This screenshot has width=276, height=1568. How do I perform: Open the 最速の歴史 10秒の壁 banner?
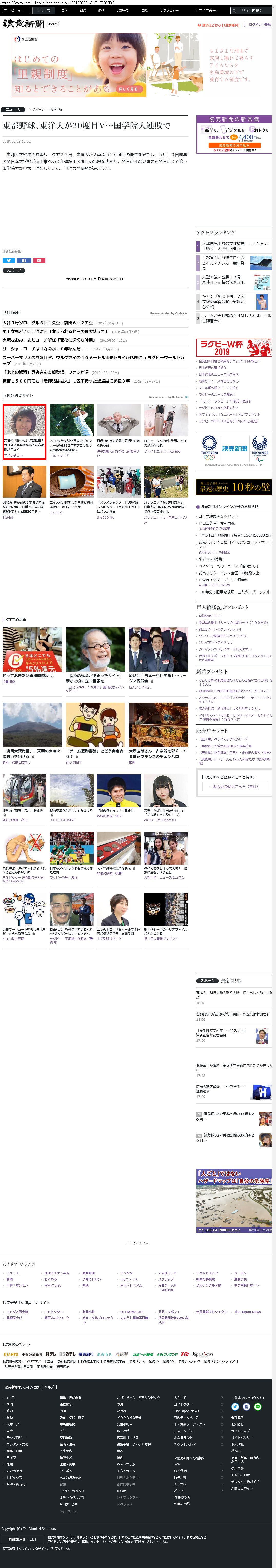(x=233, y=487)
